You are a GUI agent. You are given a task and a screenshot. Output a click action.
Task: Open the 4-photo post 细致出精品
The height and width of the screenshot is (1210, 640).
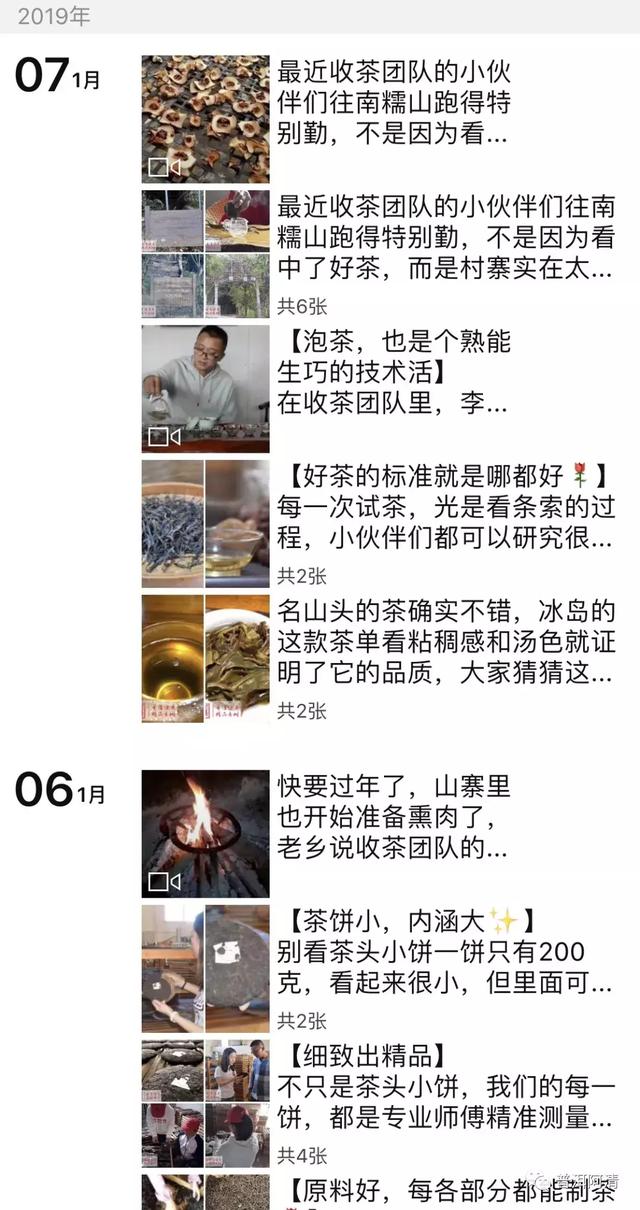tap(378, 1104)
